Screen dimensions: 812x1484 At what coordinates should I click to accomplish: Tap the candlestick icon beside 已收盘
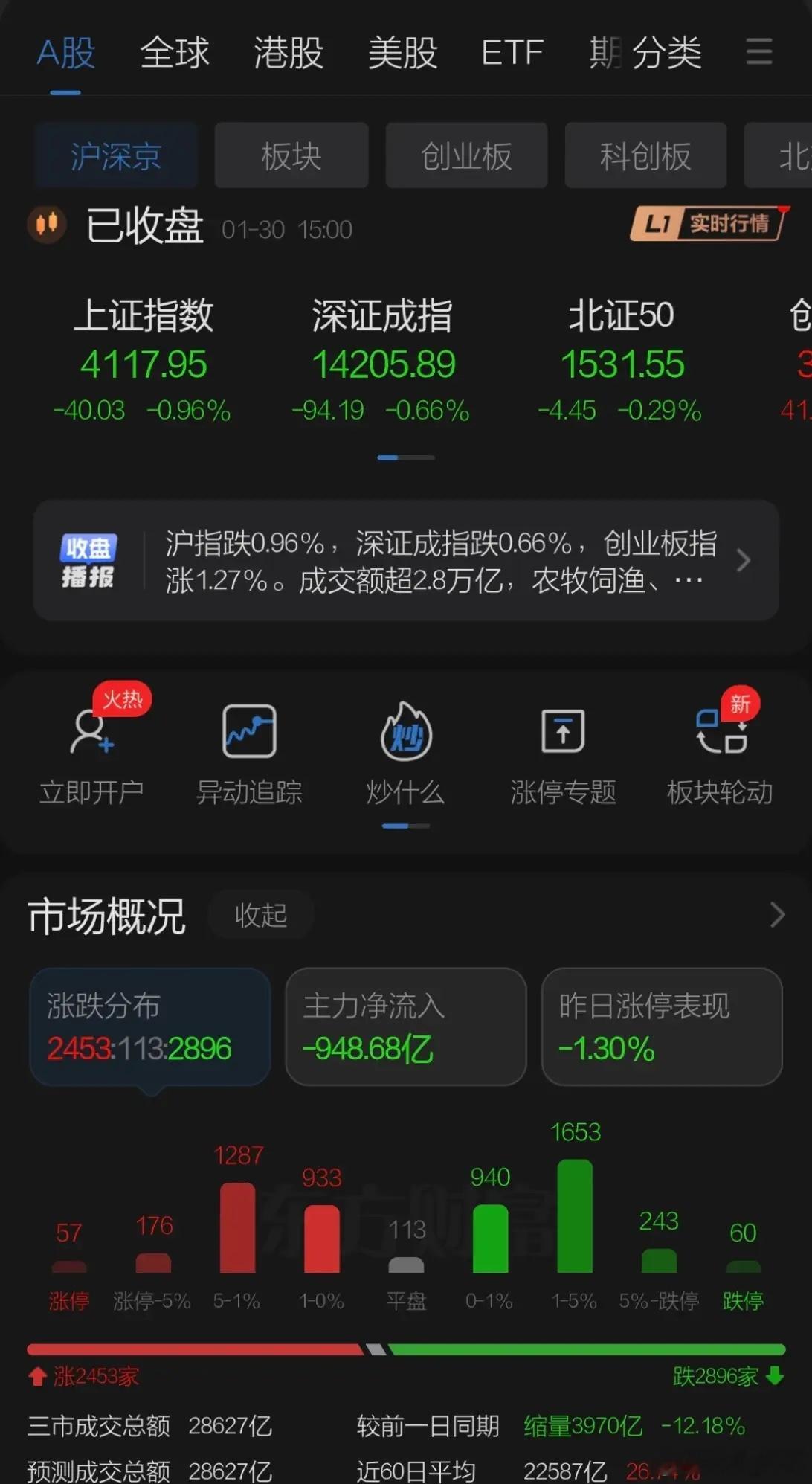pyautogui.click(x=46, y=225)
